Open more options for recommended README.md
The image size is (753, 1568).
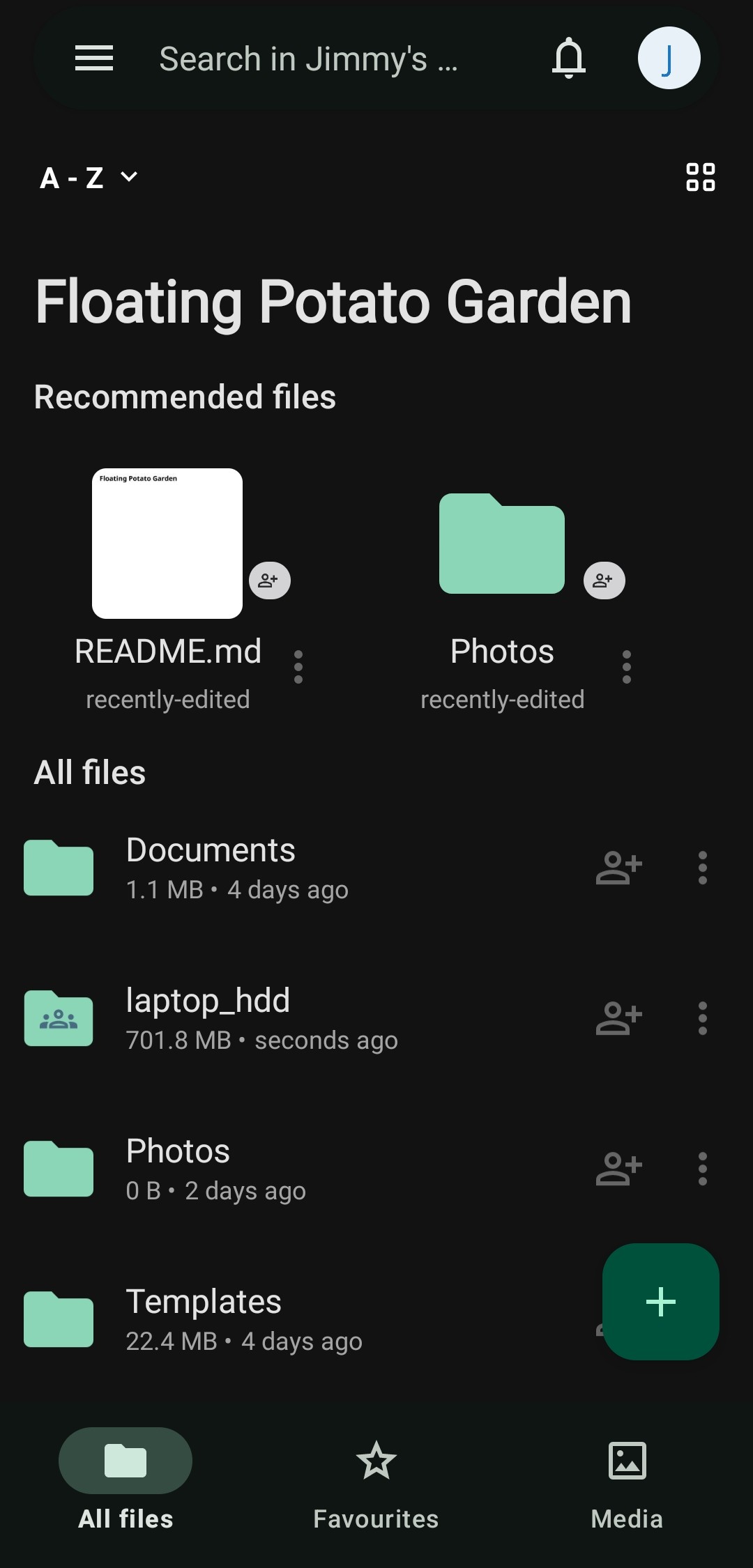pyautogui.click(x=298, y=667)
